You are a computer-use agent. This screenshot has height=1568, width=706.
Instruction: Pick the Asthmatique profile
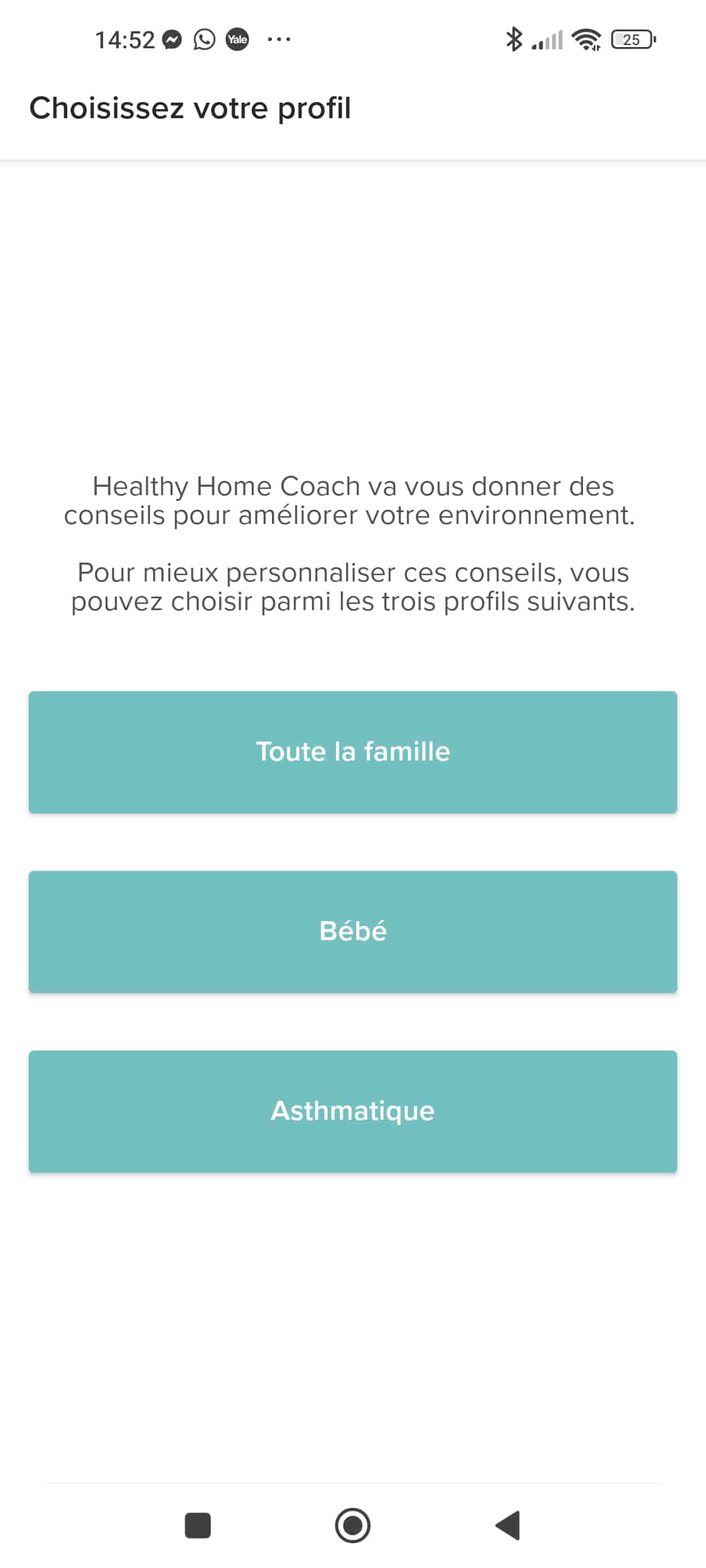(353, 1111)
